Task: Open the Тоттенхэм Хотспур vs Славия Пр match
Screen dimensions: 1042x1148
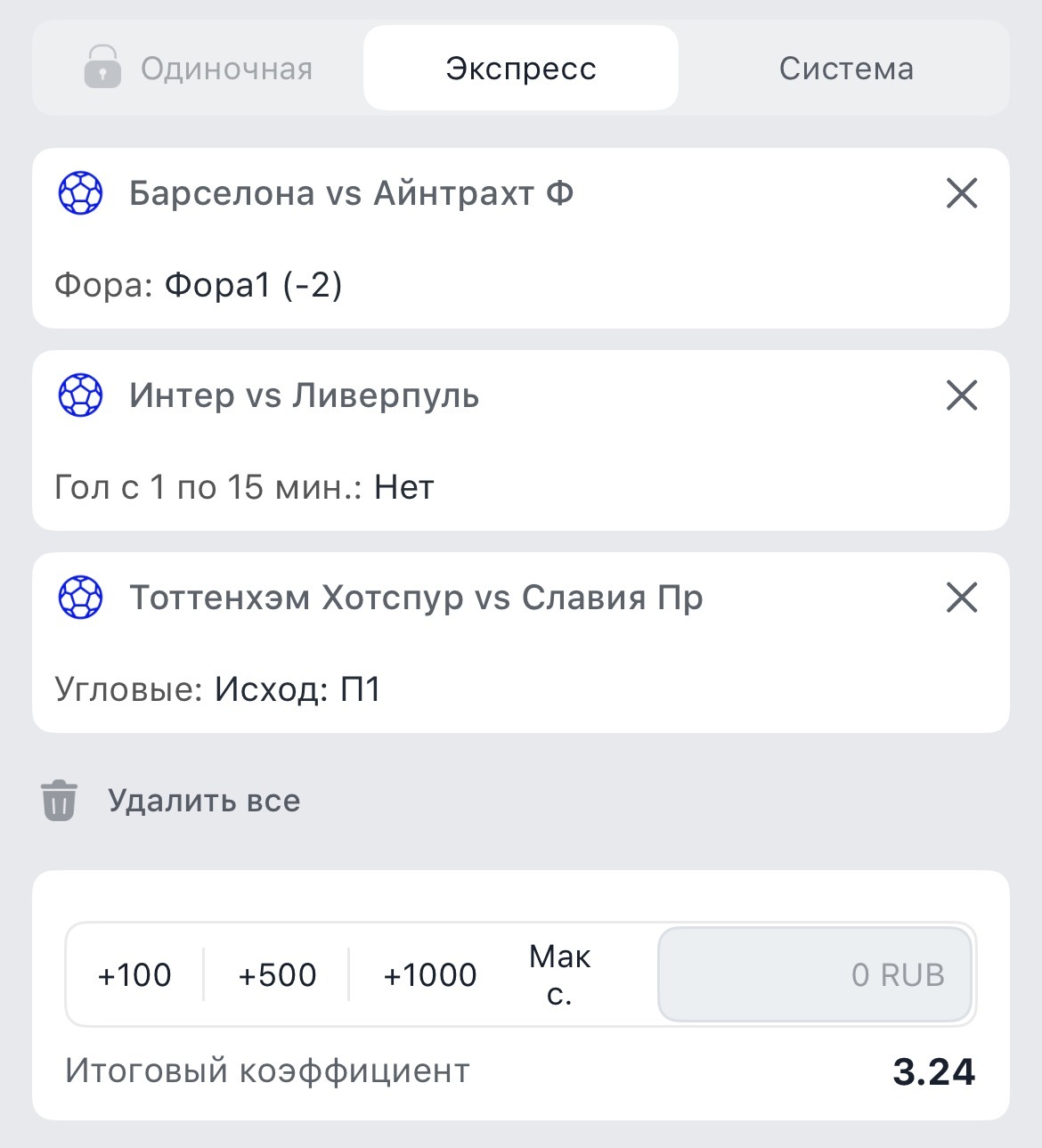Action: coord(416,598)
